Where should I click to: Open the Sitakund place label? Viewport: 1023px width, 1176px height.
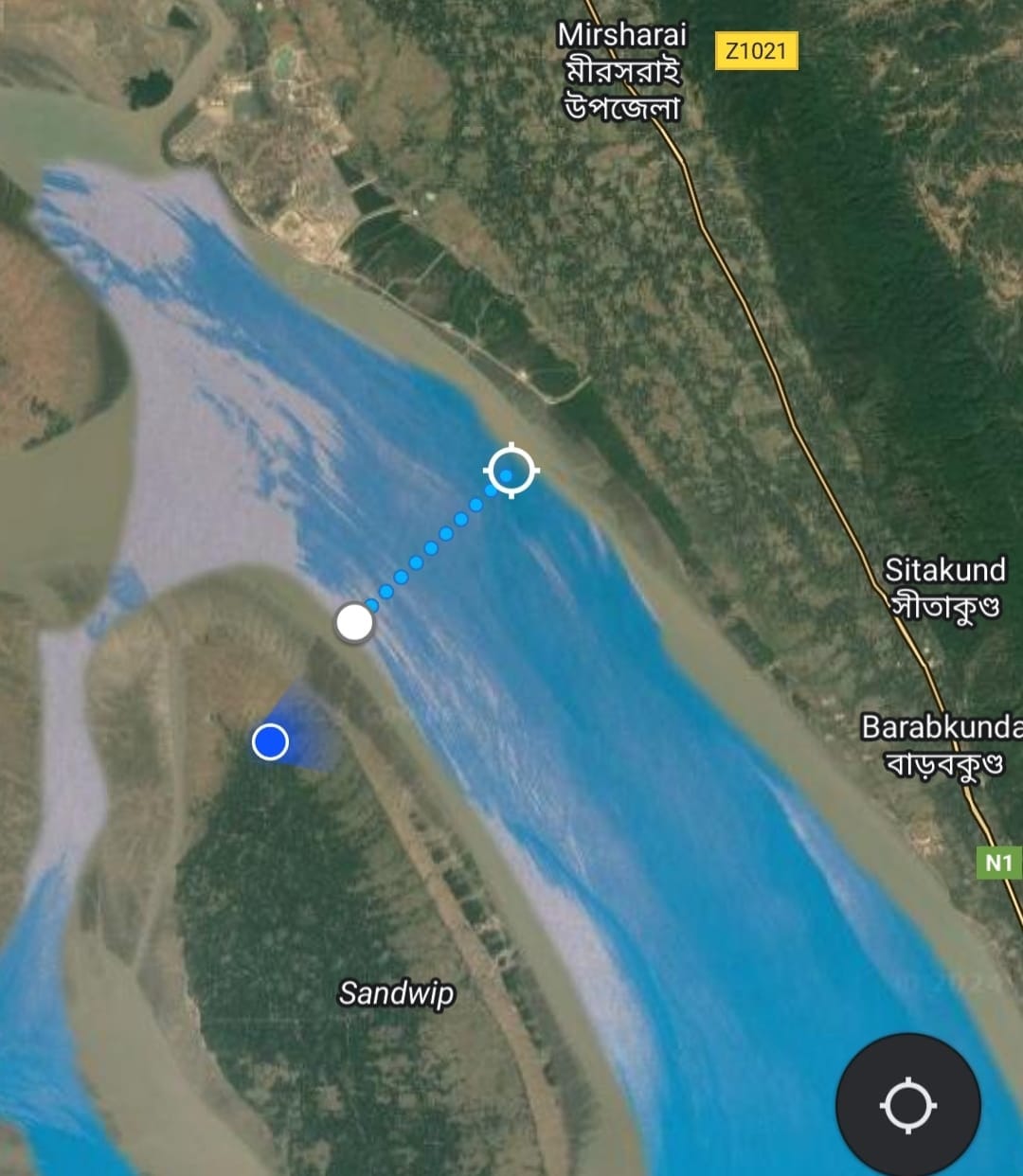945,586
